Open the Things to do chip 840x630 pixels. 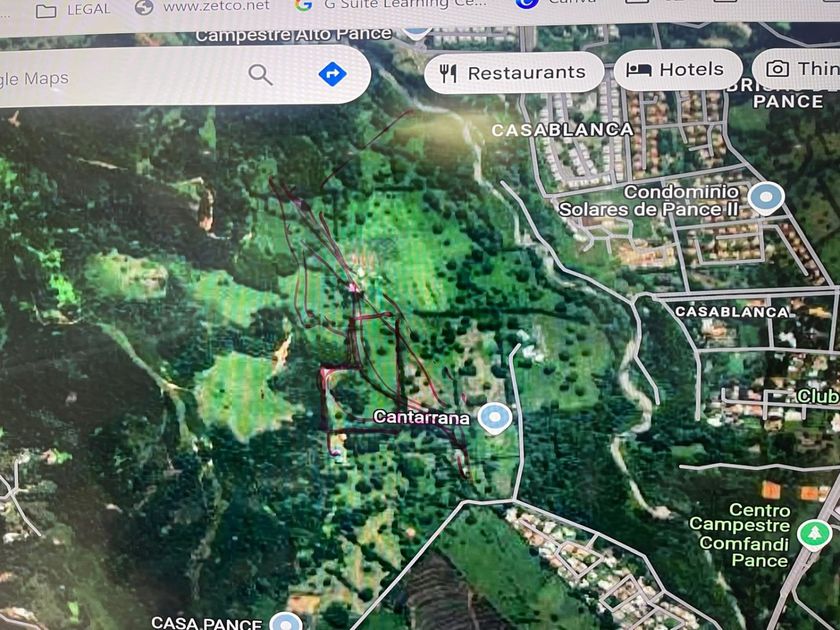(x=800, y=69)
